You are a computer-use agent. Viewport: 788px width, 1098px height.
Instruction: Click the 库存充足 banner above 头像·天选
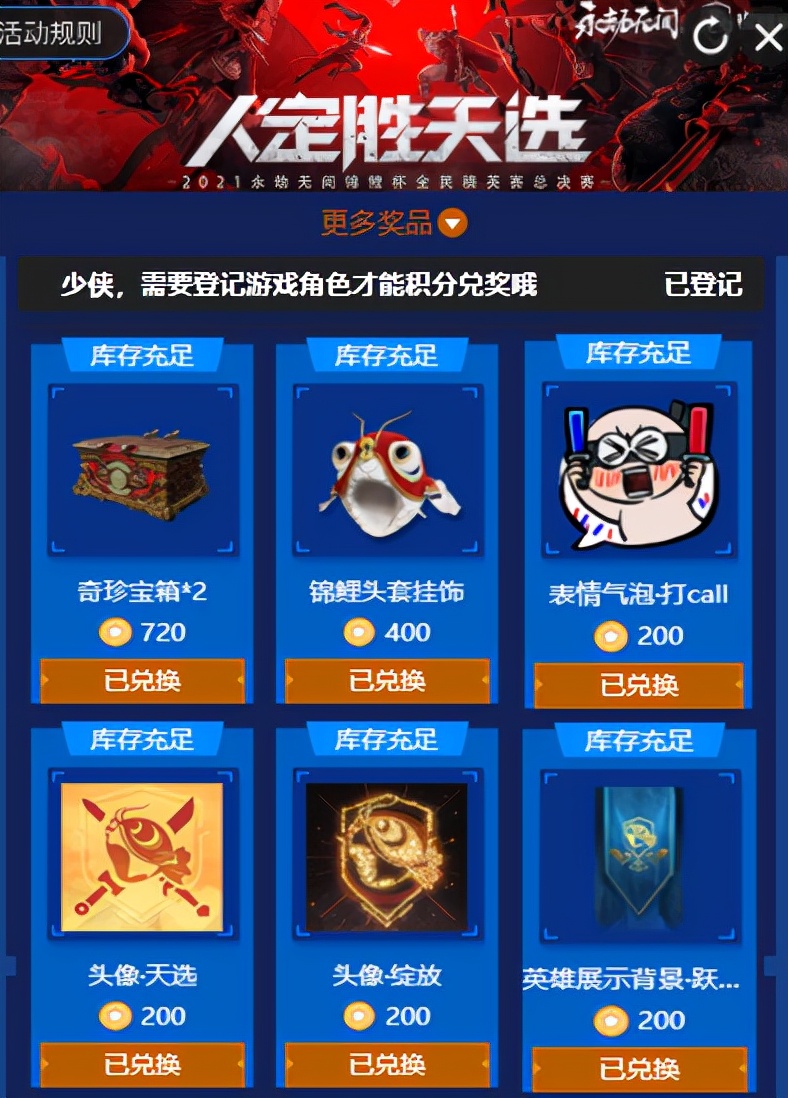click(142, 740)
